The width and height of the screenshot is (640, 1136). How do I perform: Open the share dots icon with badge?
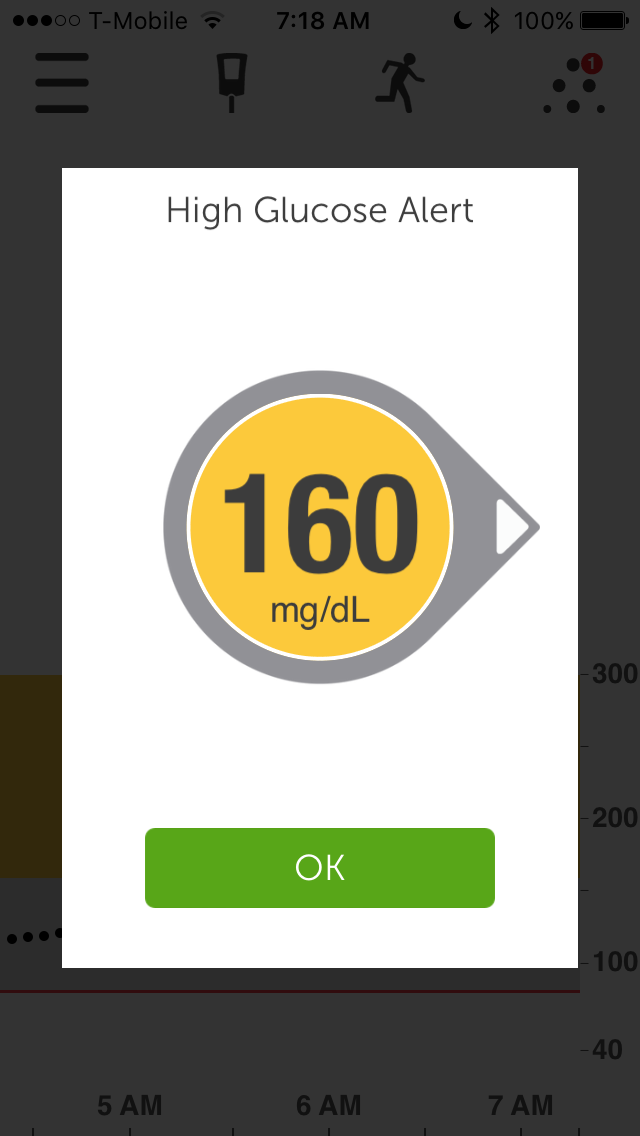pos(574,85)
